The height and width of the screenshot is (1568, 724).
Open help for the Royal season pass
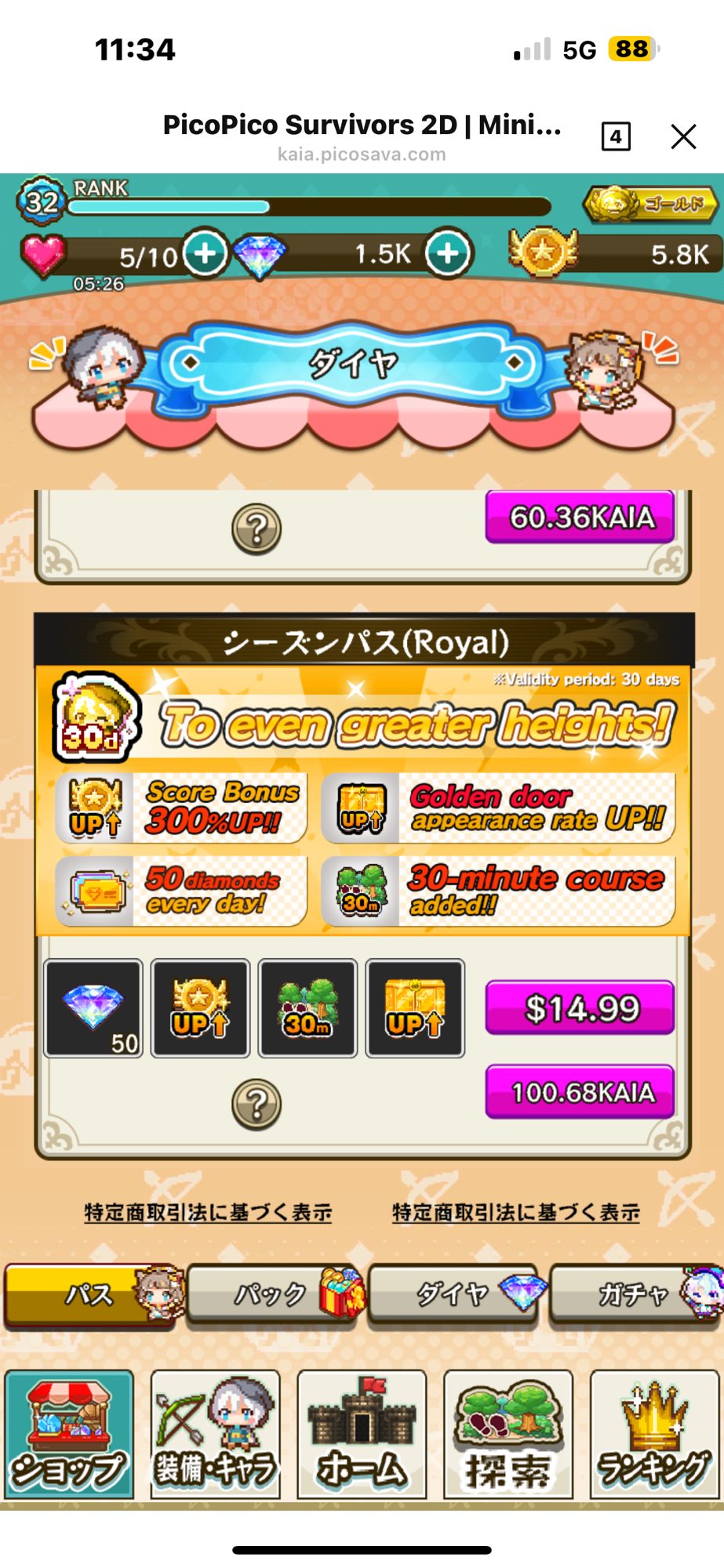(256, 1104)
